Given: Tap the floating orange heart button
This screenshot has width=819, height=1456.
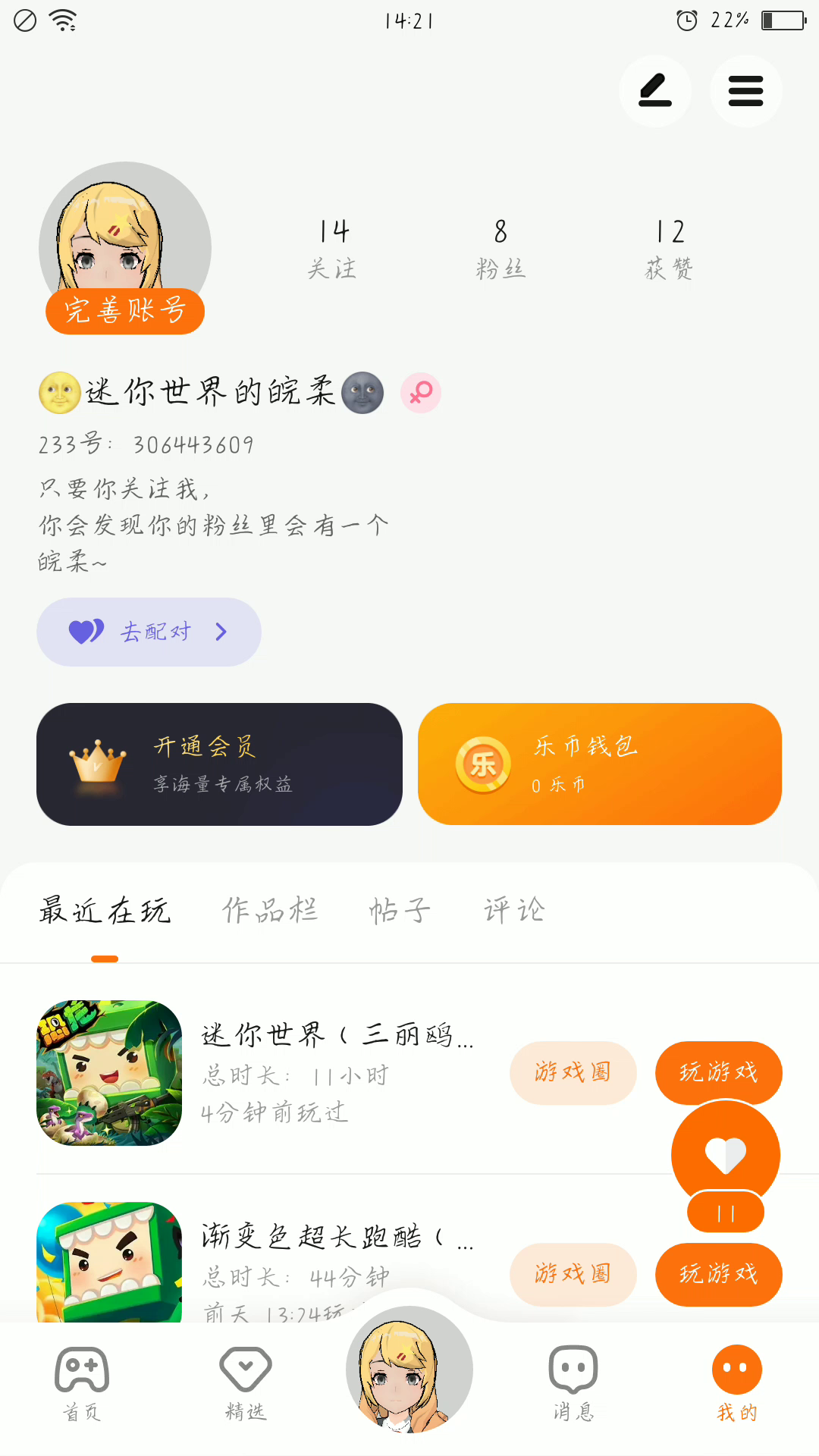Looking at the screenshot, I should 726,1155.
